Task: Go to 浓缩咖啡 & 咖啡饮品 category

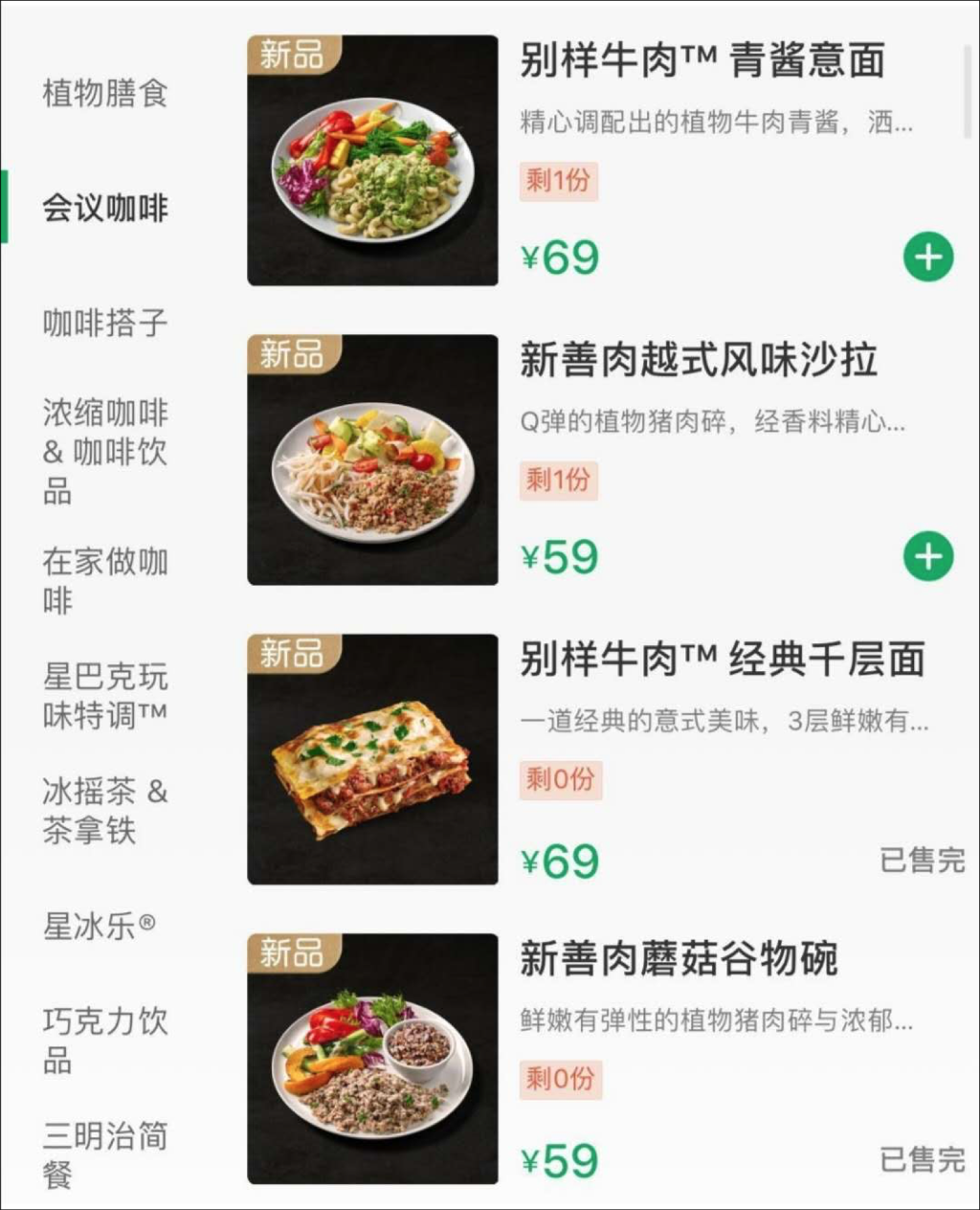Action: coord(104,451)
